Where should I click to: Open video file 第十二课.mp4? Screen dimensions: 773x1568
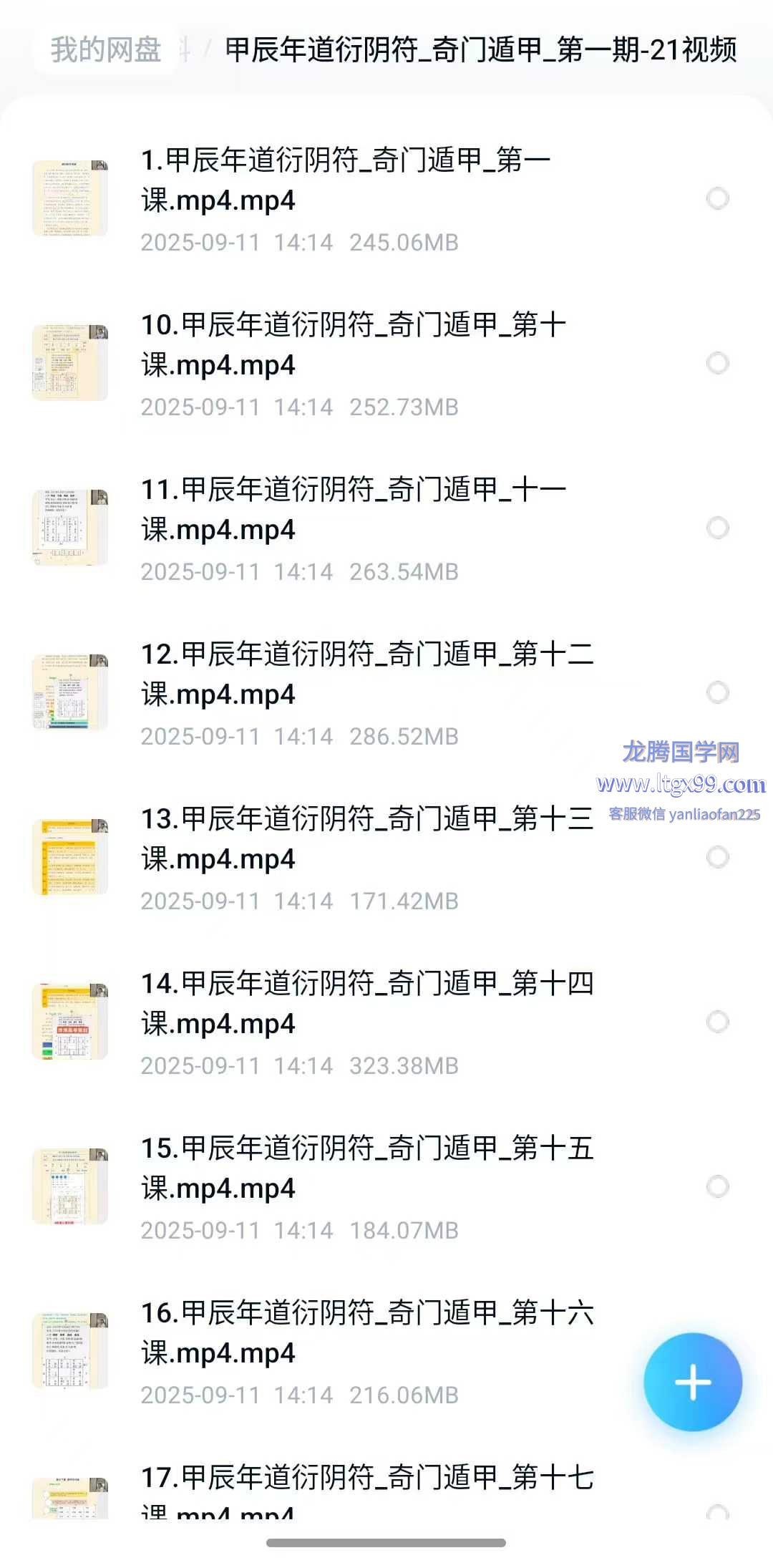(x=366, y=674)
